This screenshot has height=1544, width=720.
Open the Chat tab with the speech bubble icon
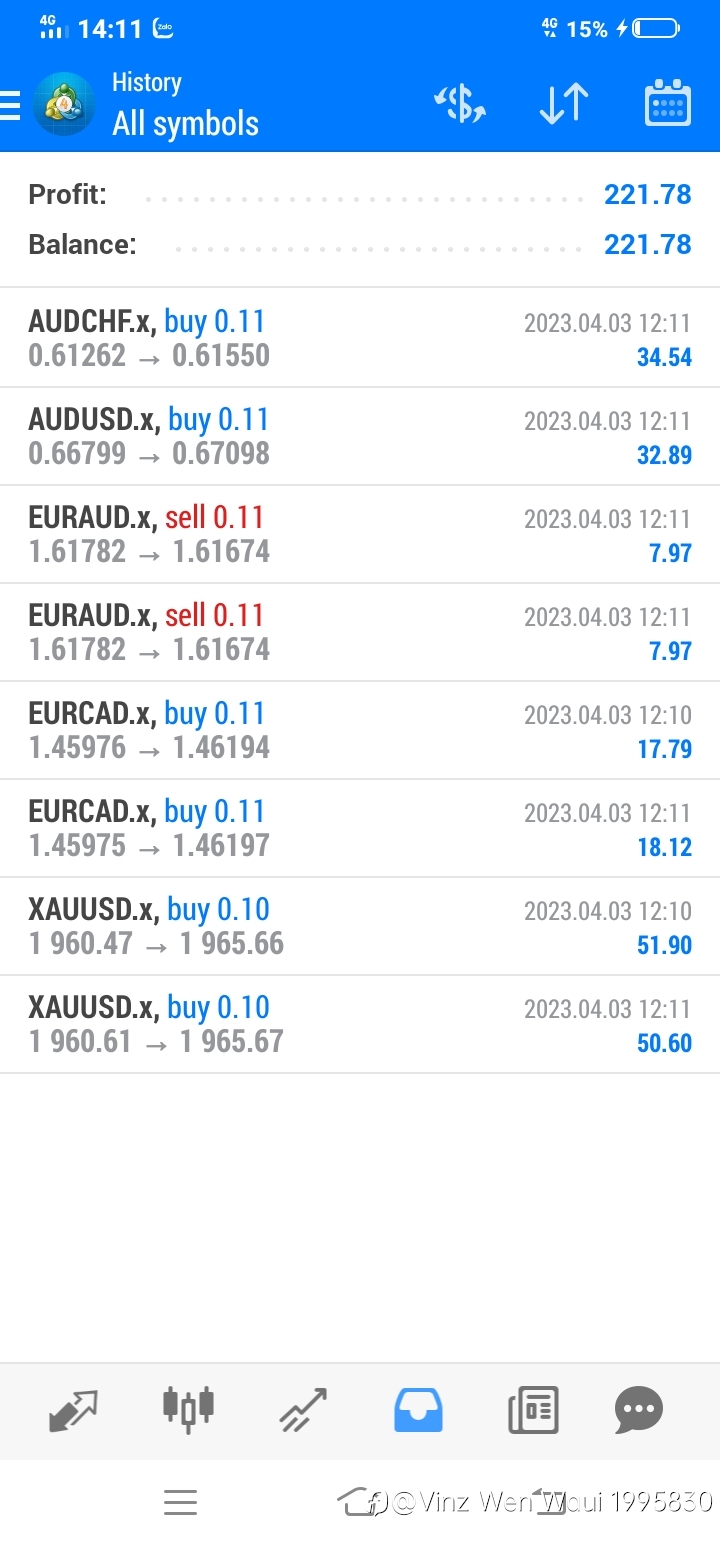pos(640,1411)
